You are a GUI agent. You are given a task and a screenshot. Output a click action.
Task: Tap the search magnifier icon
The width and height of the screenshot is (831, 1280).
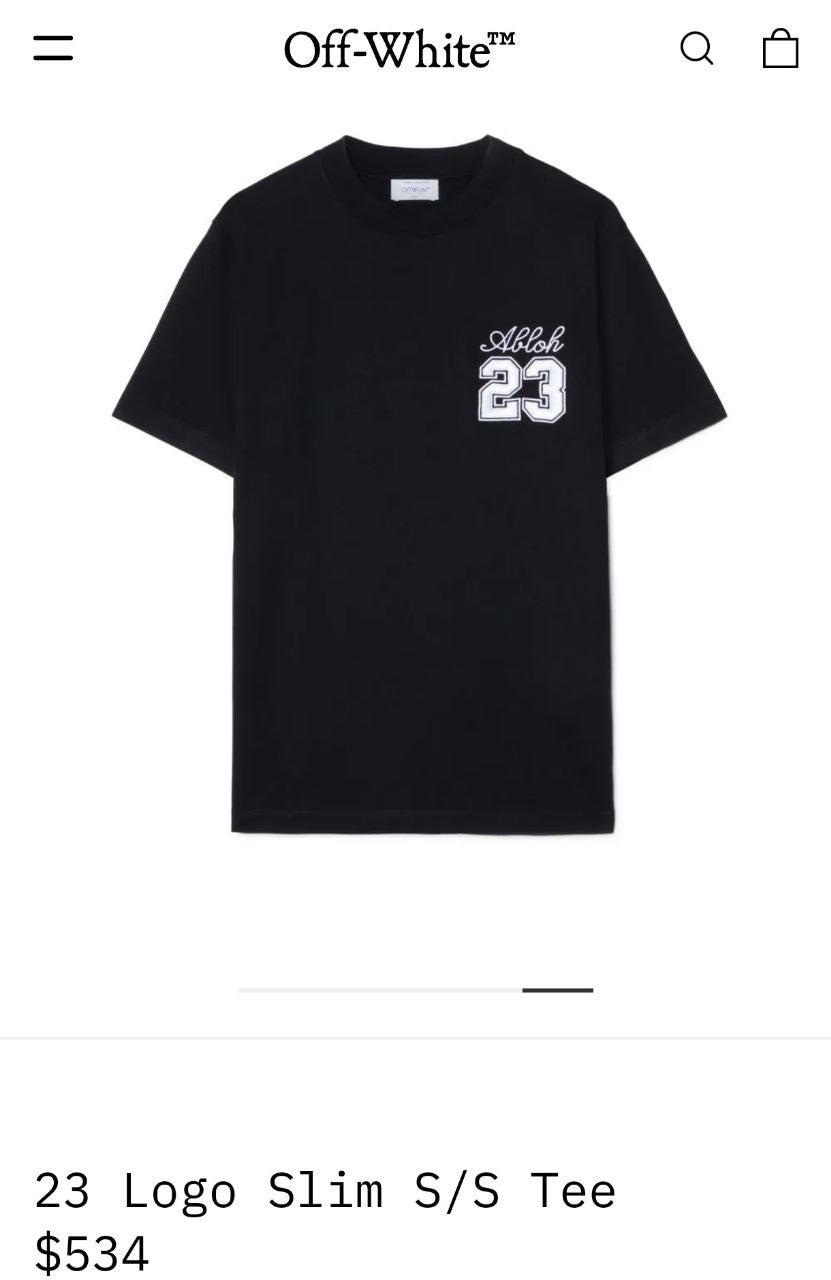[697, 48]
